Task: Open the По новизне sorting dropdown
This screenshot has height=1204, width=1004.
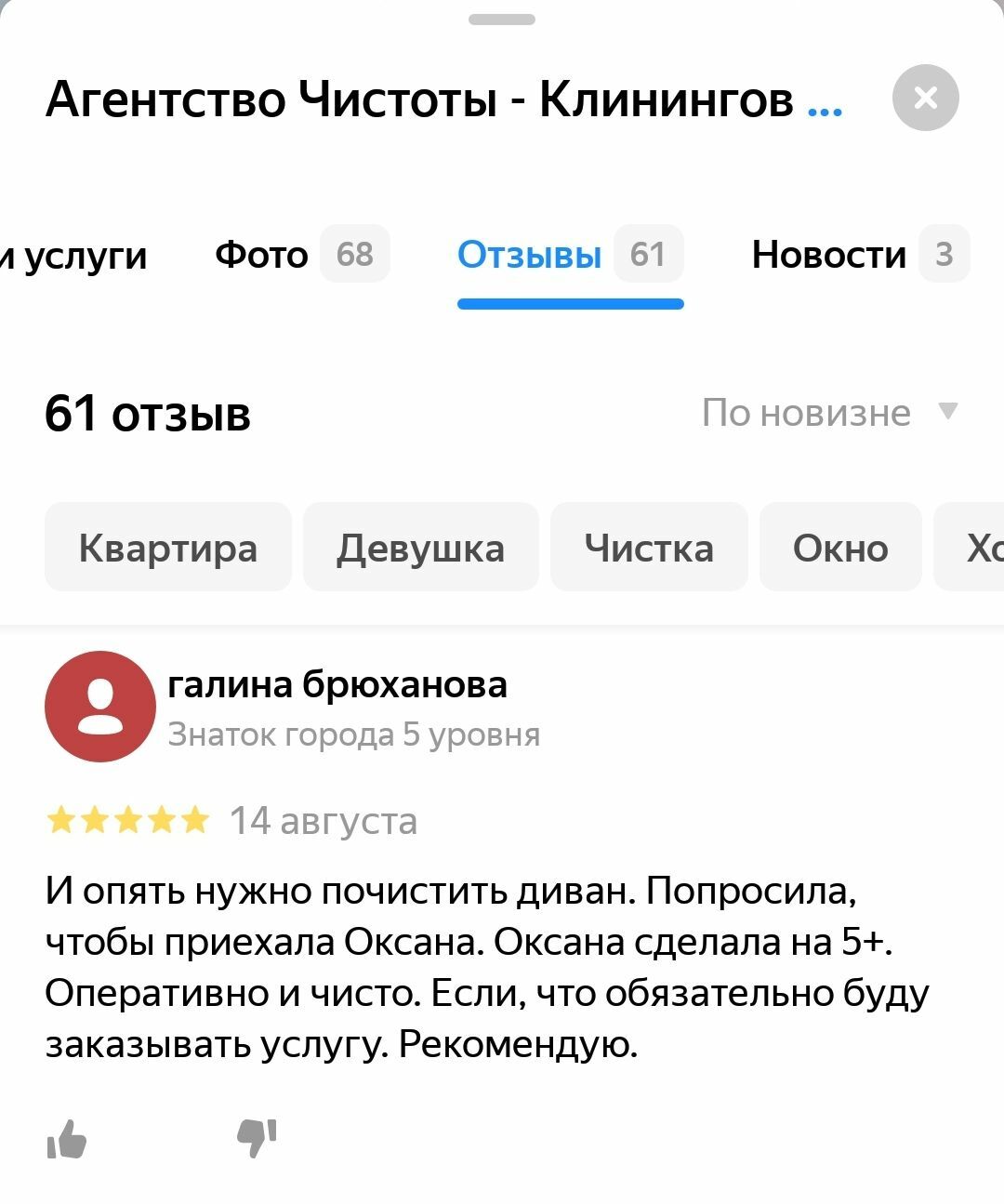Action: click(x=828, y=413)
